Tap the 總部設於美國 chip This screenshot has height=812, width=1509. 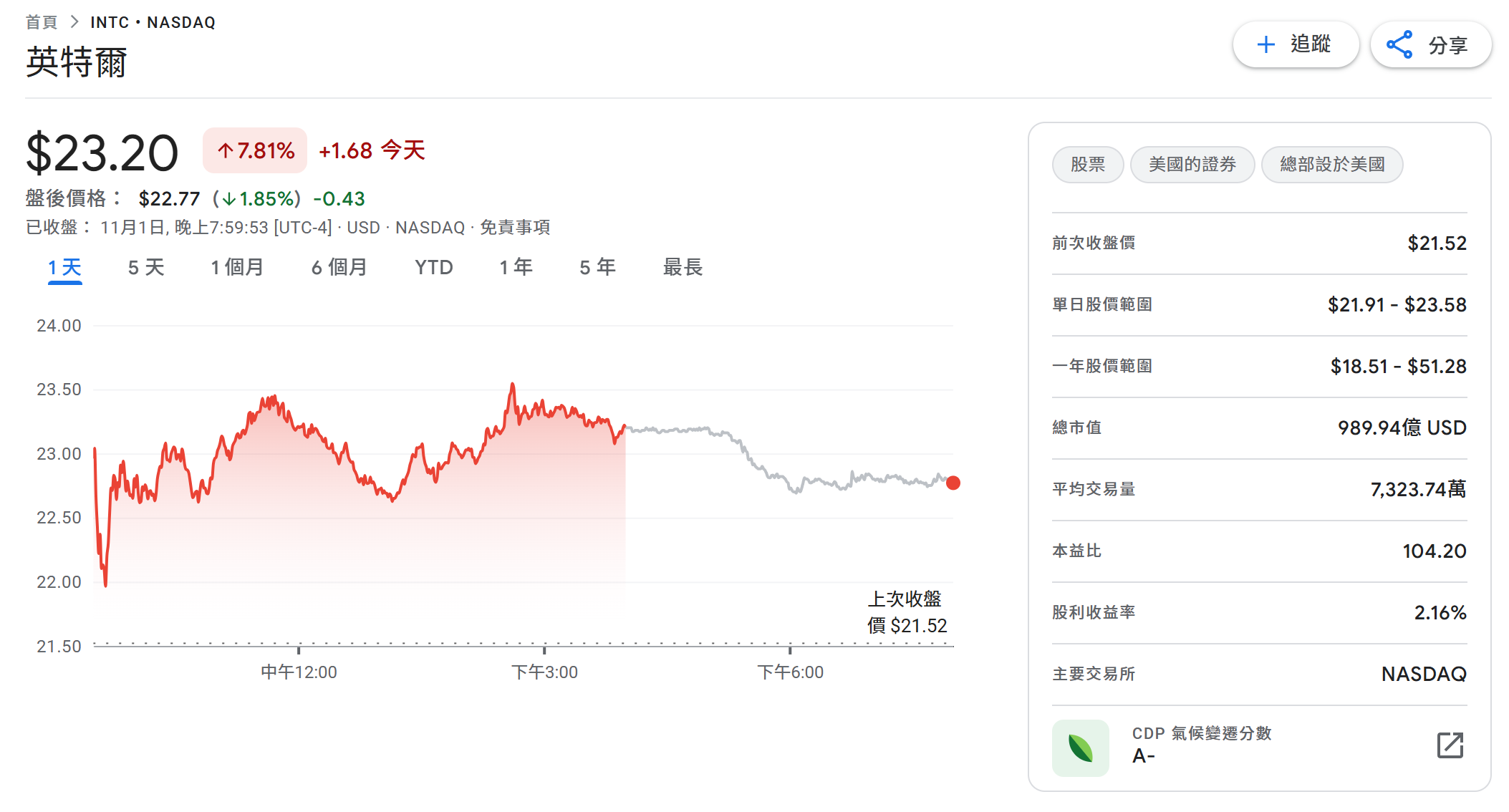[1331, 165]
